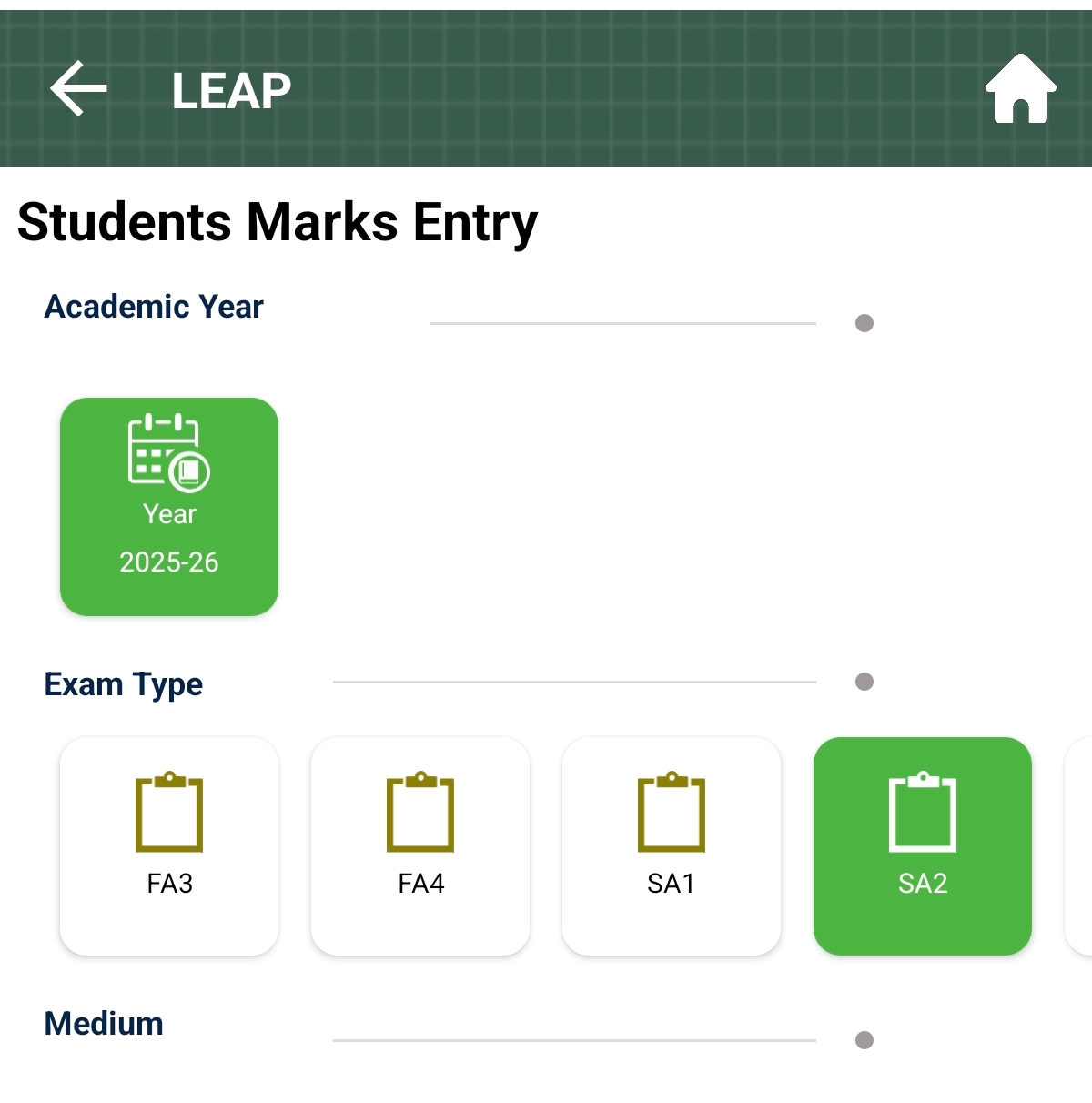Choose FA3 exam type
The image size is (1092, 1103).
[169, 845]
